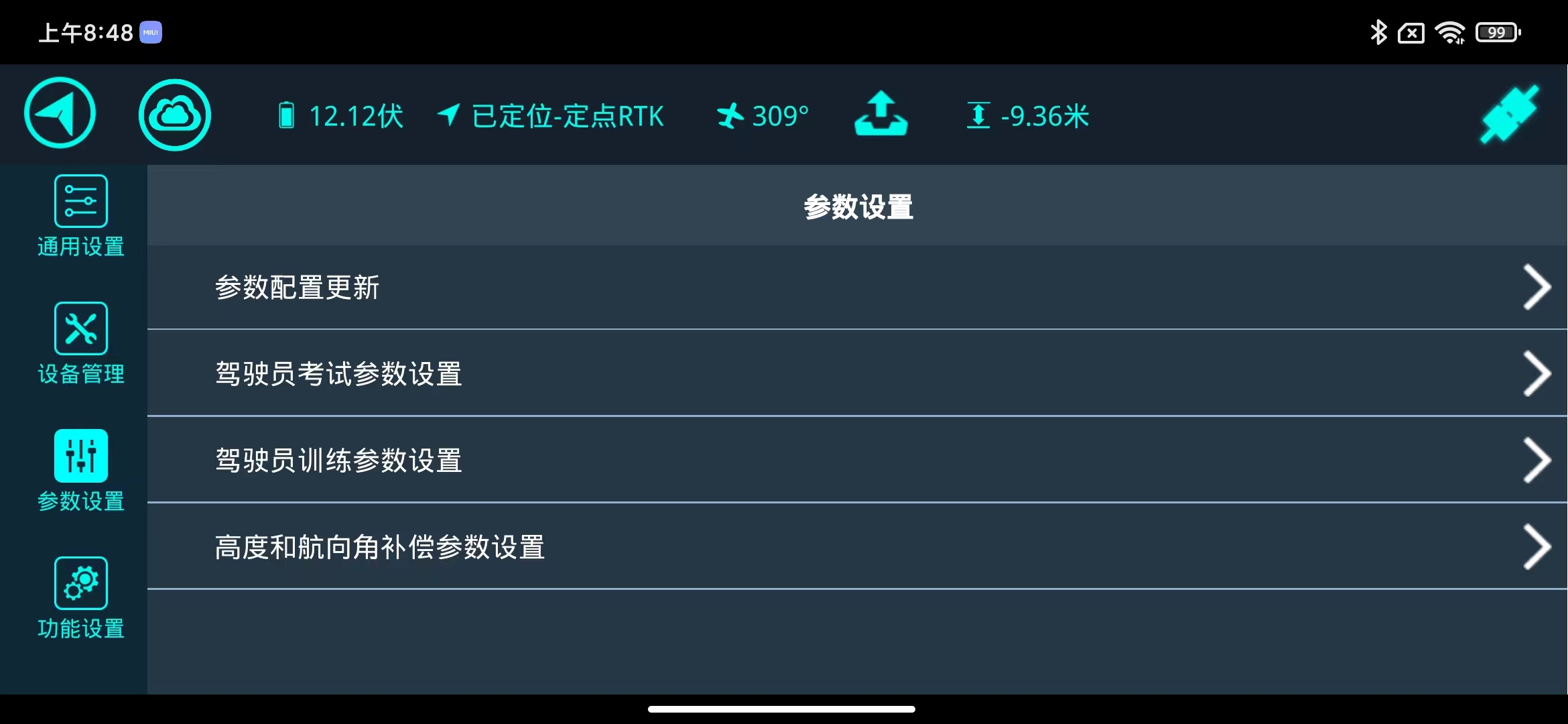Viewport: 1568px width, 724px height.
Task: Select the 参数设置 sidebar tab
Action: pyautogui.click(x=80, y=471)
